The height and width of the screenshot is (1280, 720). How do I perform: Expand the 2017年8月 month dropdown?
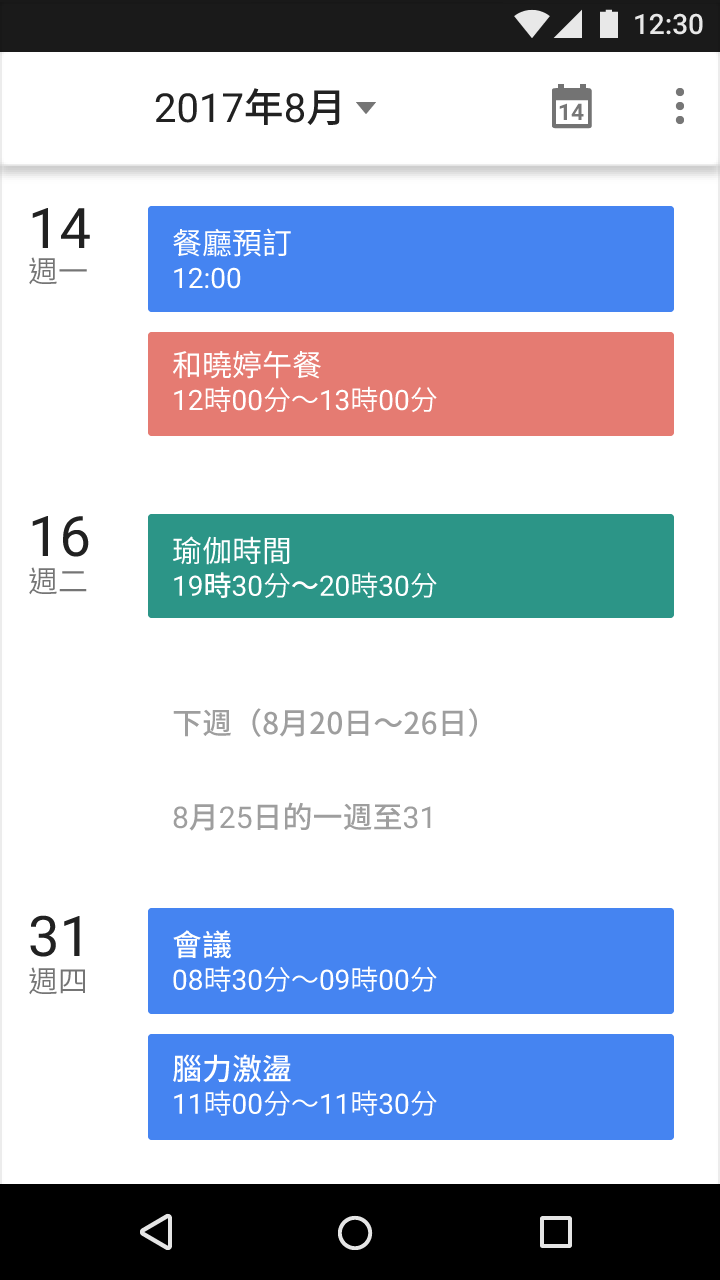click(265, 108)
